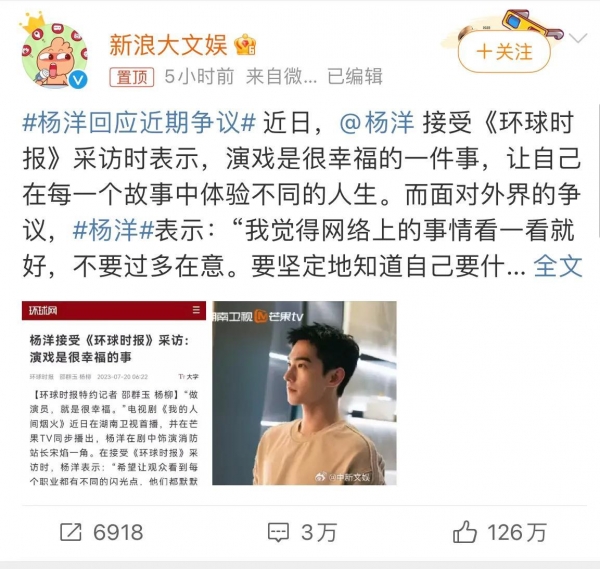The image size is (600, 569).
Task: View the 环球网 article screenshot image
Action: coord(114,393)
